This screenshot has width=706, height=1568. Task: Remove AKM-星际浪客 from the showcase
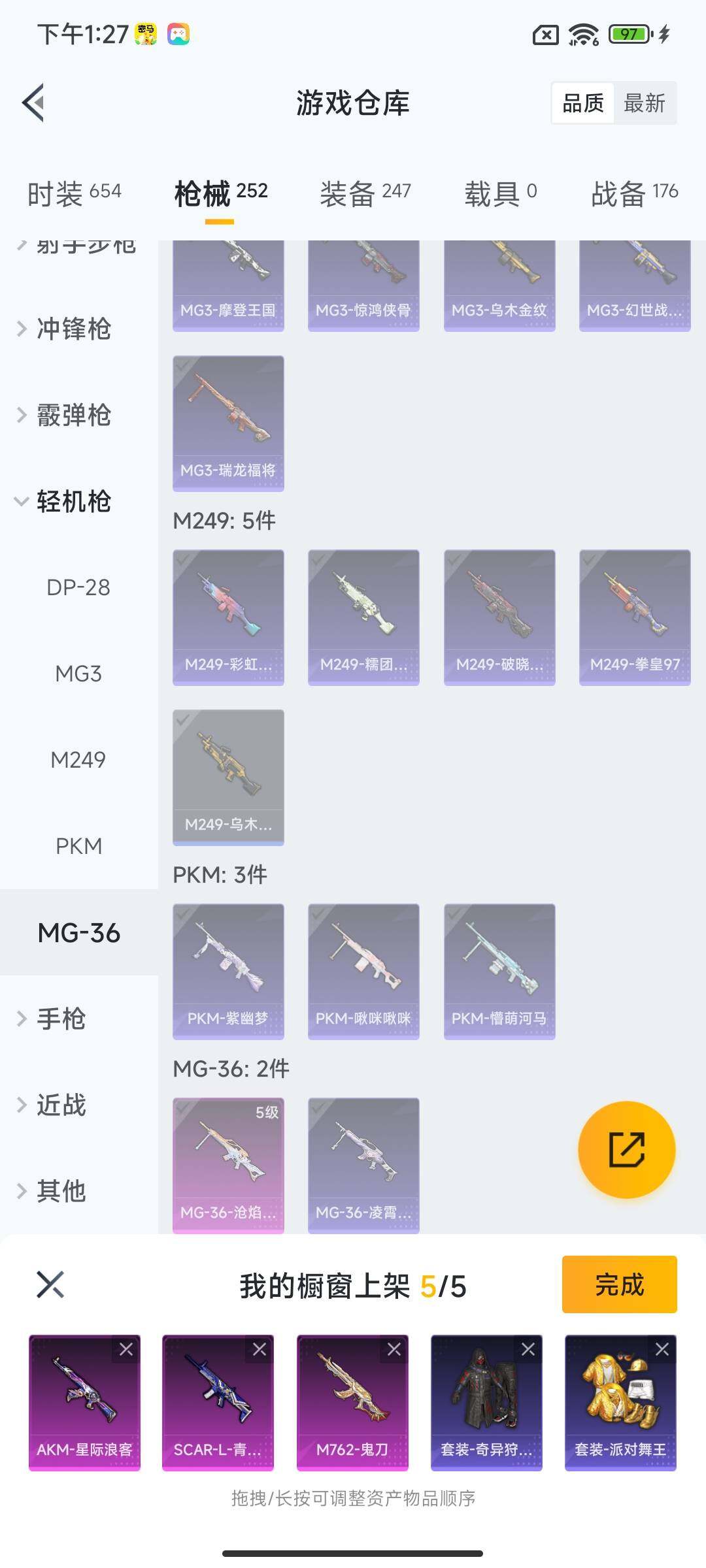click(x=126, y=1349)
